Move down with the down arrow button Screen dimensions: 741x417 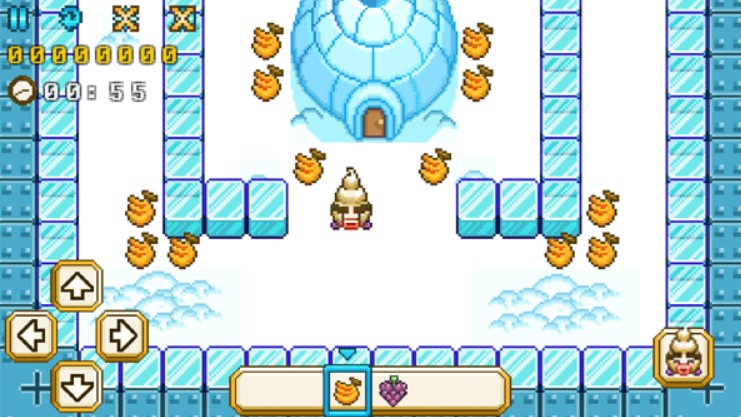tap(76, 383)
